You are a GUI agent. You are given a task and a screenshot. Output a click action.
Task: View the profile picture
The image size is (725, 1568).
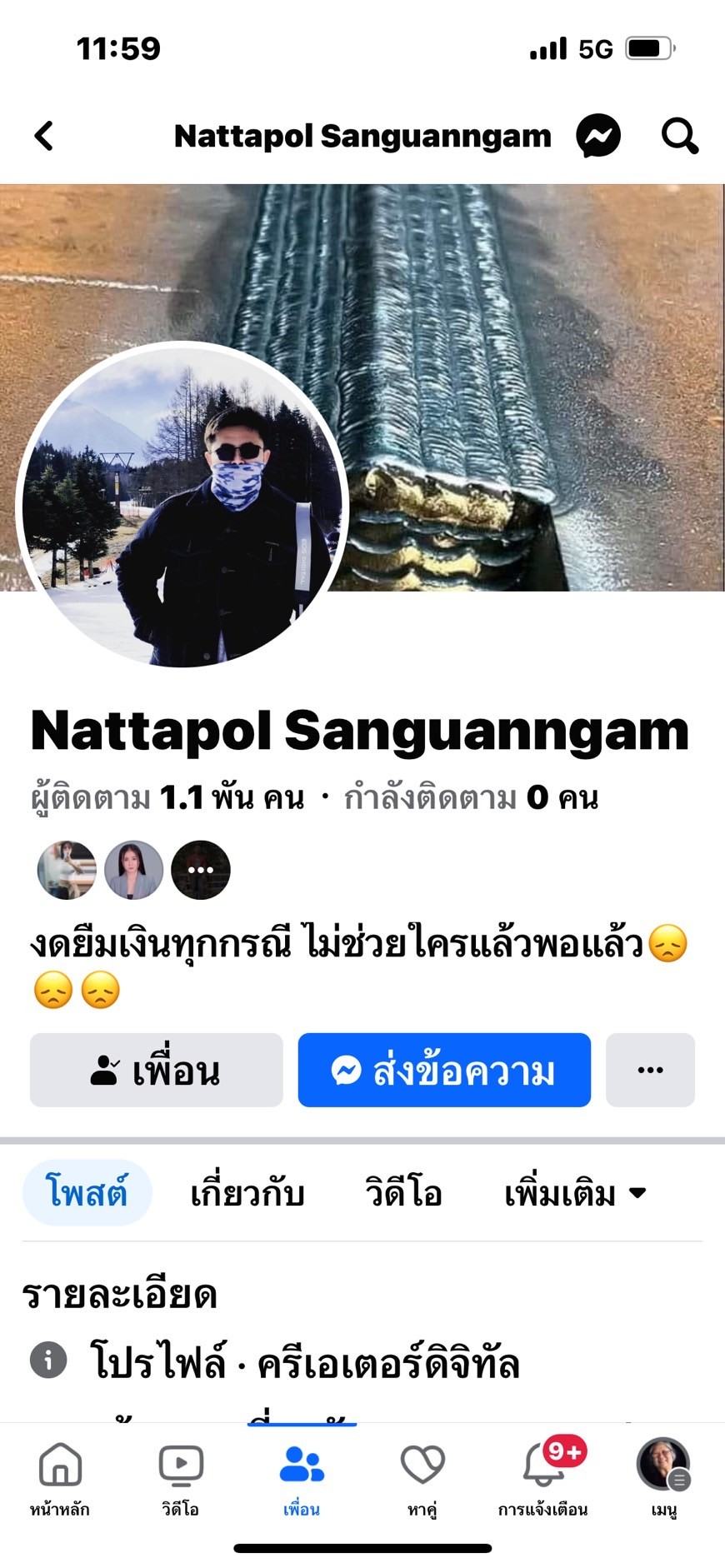[182, 506]
